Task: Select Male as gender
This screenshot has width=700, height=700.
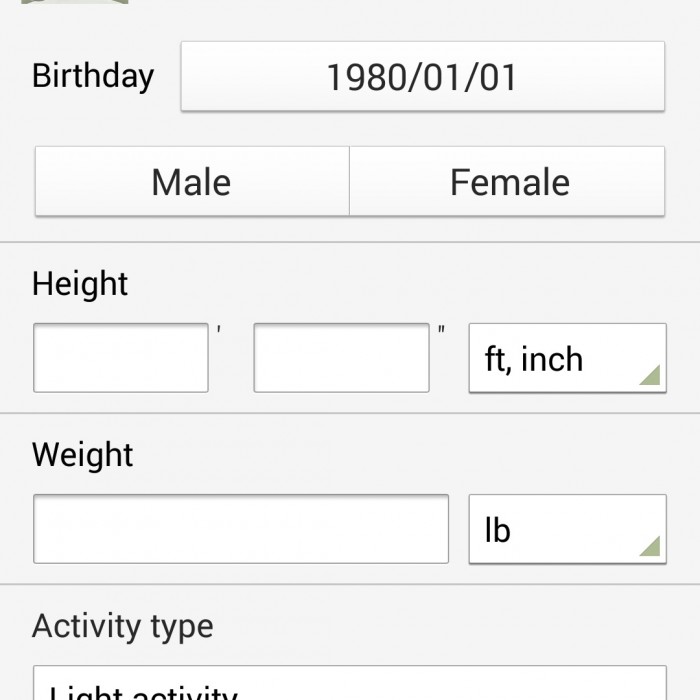Action: tap(192, 182)
